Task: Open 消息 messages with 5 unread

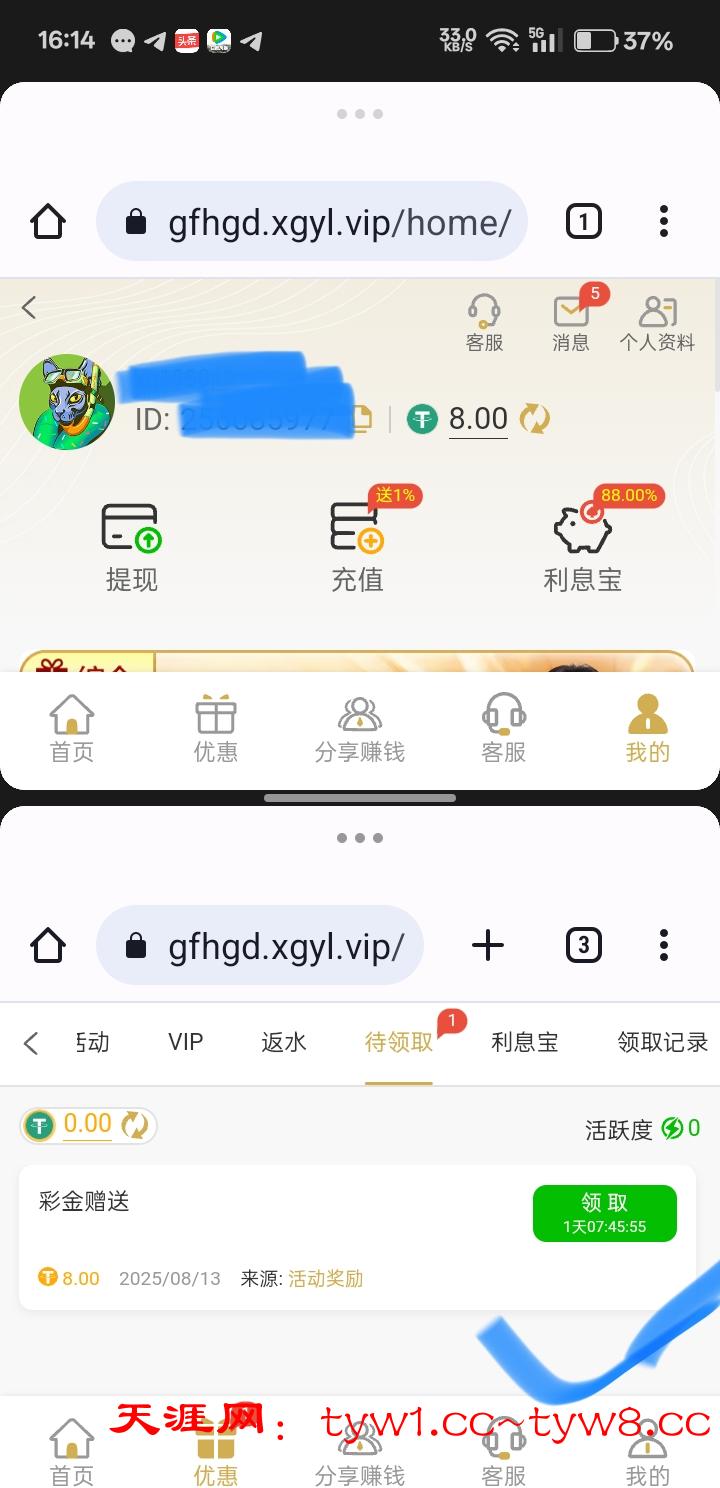Action: (572, 322)
